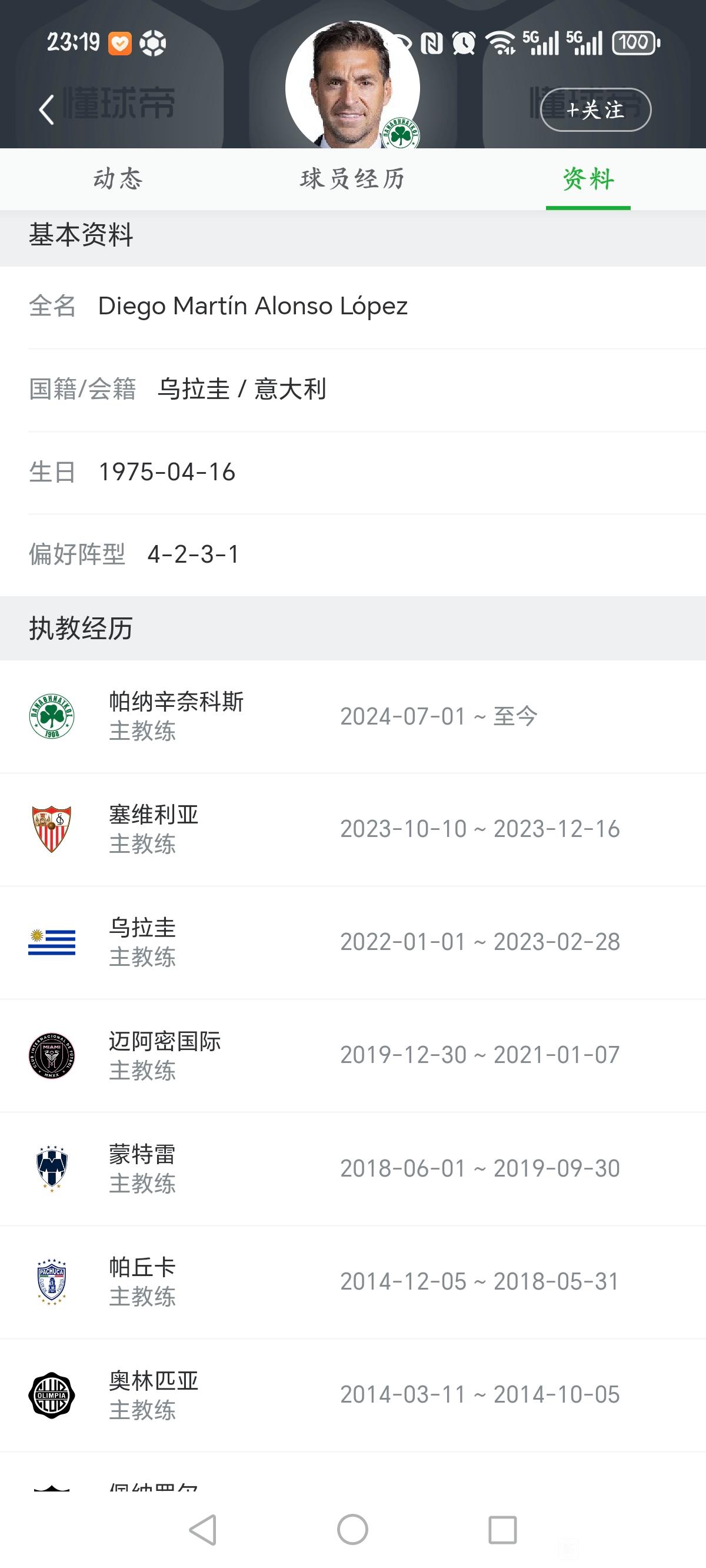Open the 迈阿密国际 coaching entry
The image size is (706, 1568).
(x=353, y=1056)
